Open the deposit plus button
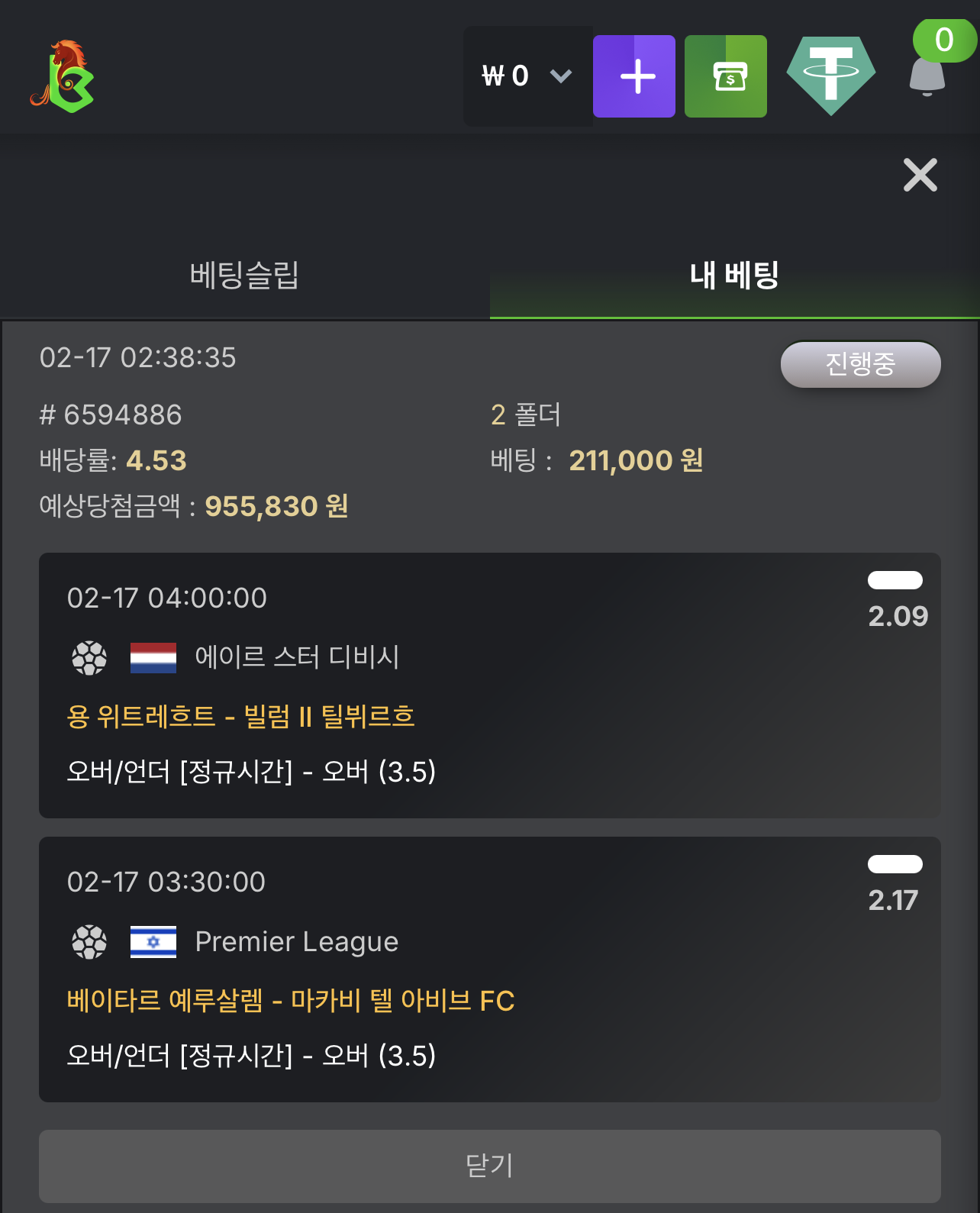 coord(634,75)
